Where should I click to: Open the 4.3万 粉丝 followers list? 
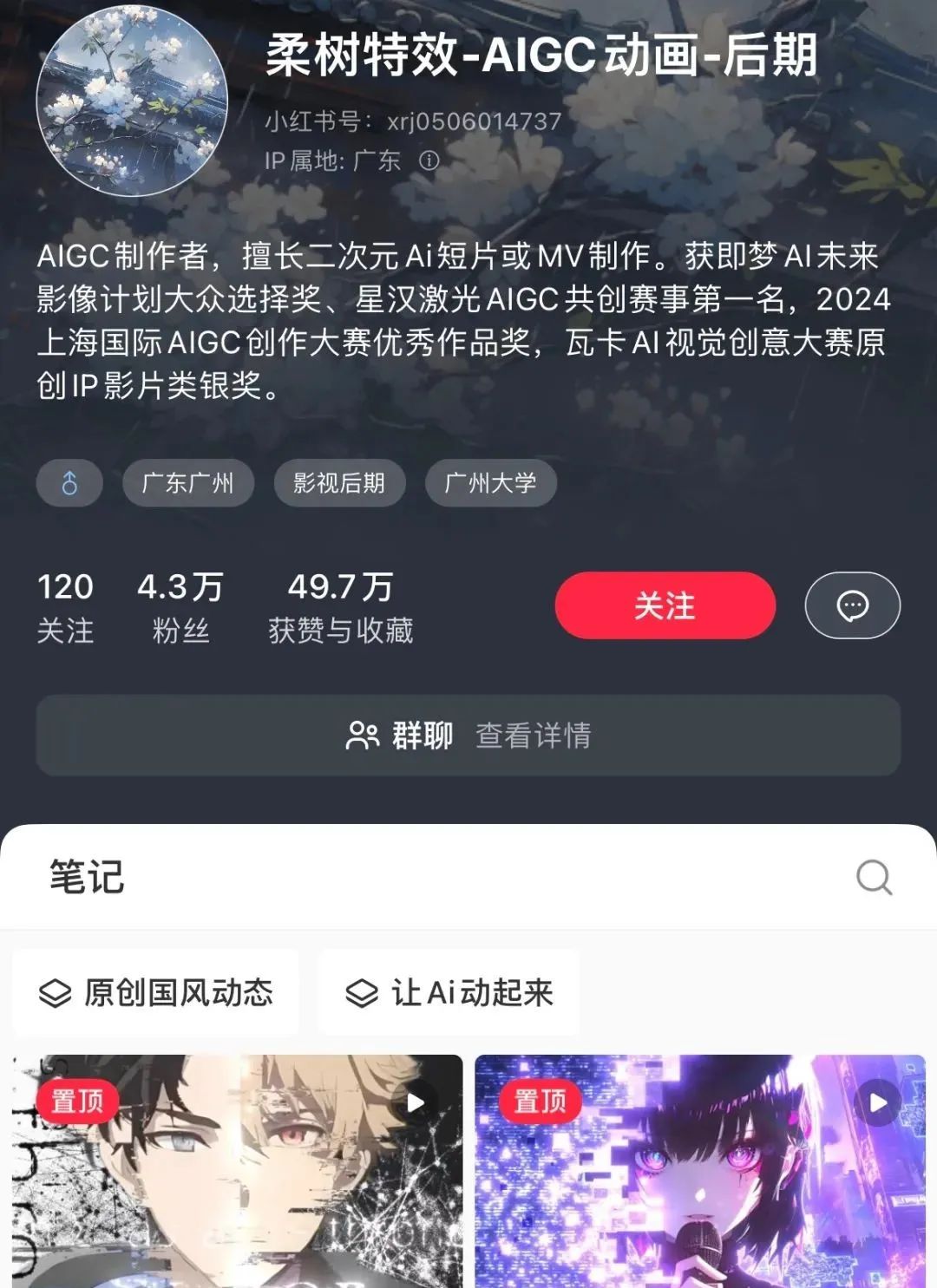point(180,607)
